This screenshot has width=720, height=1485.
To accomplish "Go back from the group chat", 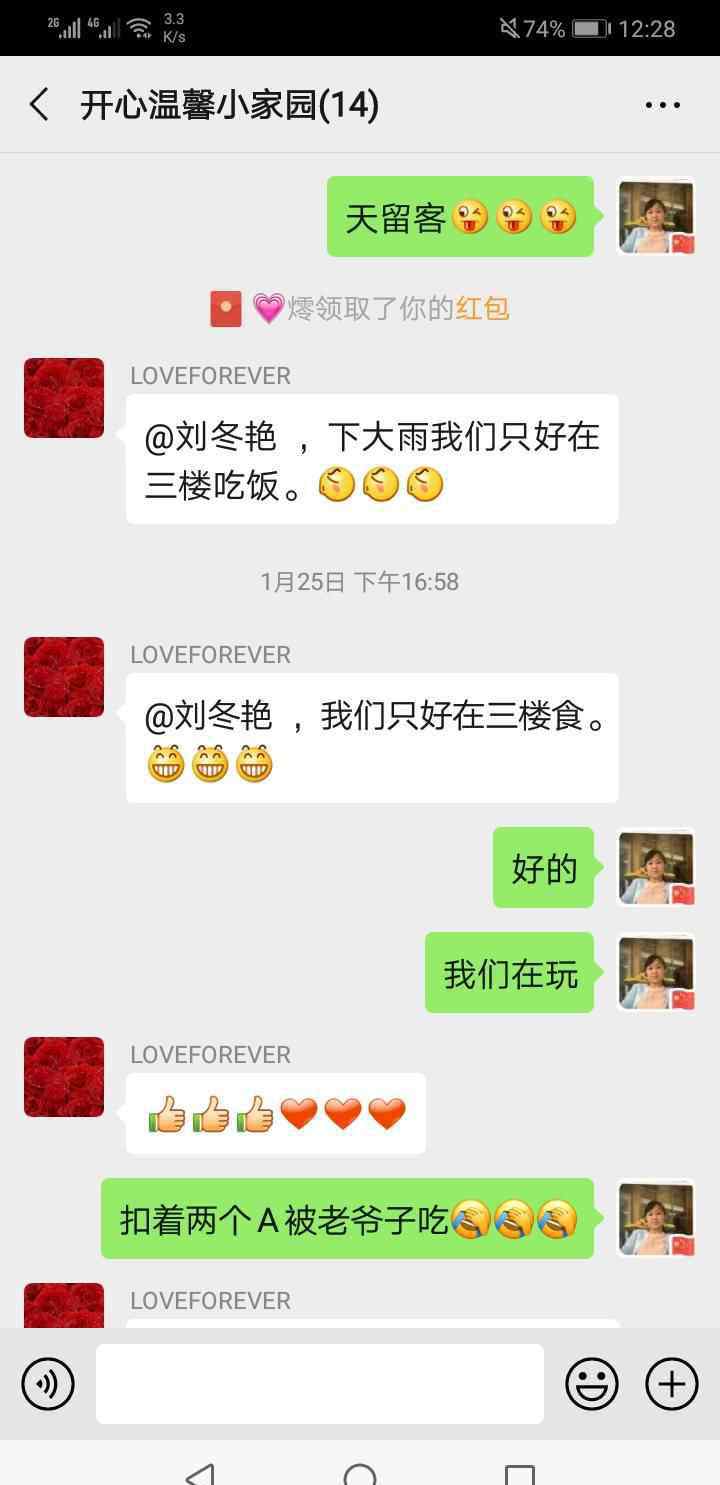I will pyautogui.click(x=40, y=104).
